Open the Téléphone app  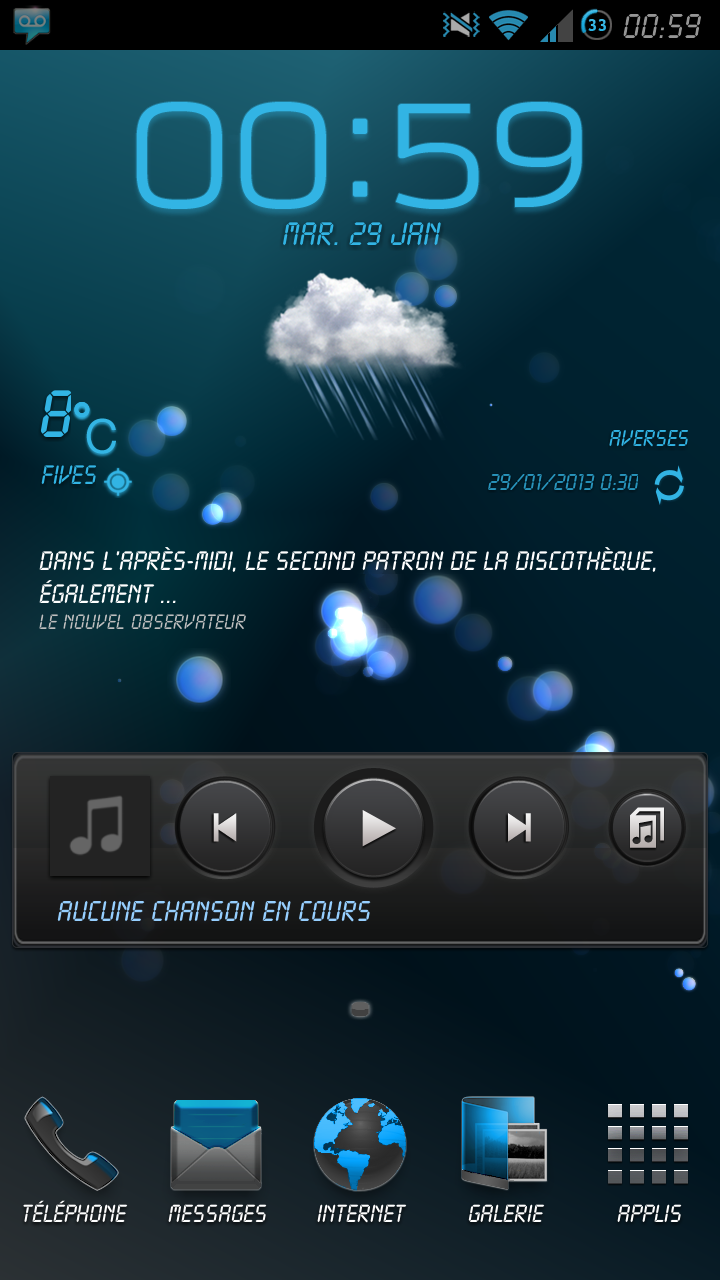click(x=74, y=1160)
